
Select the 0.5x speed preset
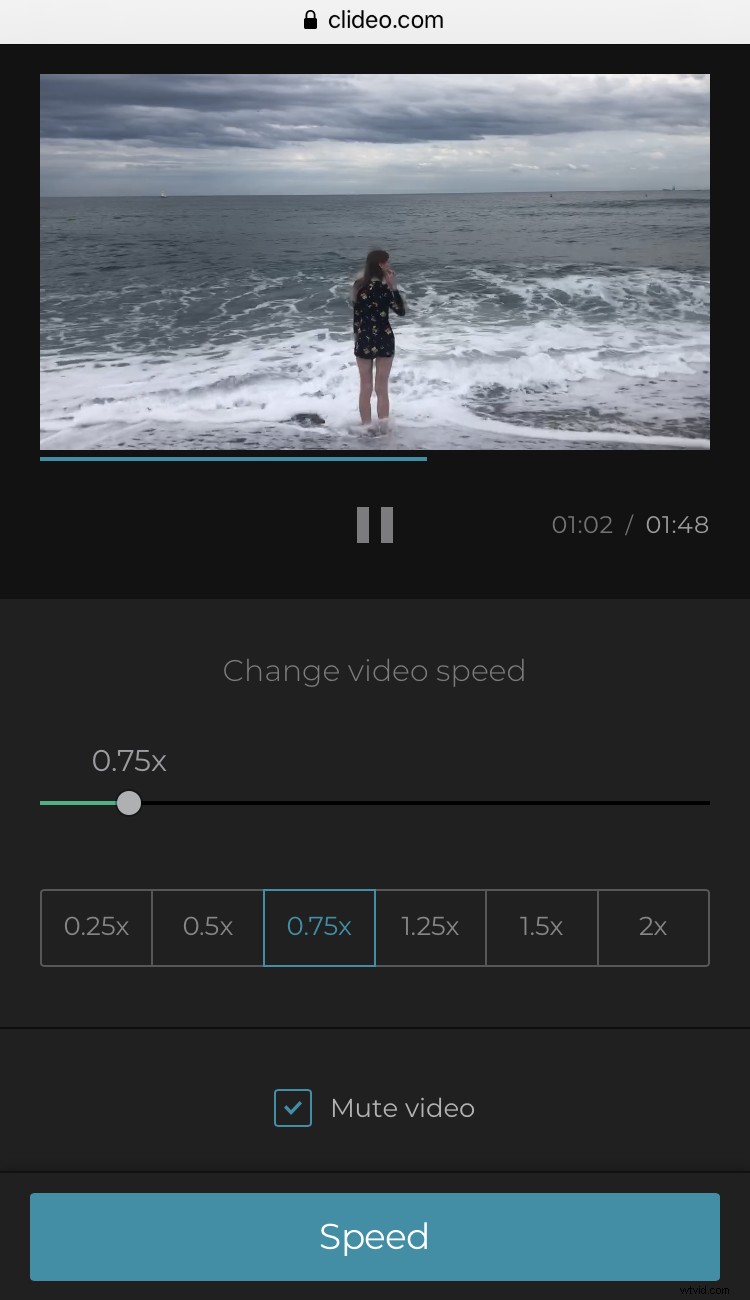click(207, 927)
